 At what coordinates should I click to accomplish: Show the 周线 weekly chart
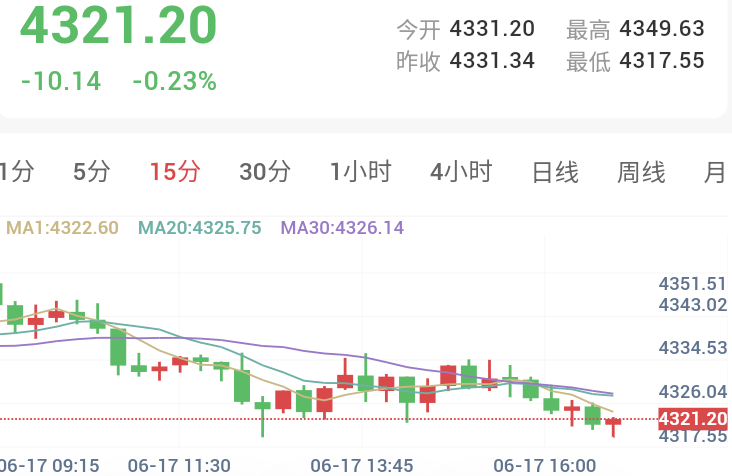[x=641, y=172]
